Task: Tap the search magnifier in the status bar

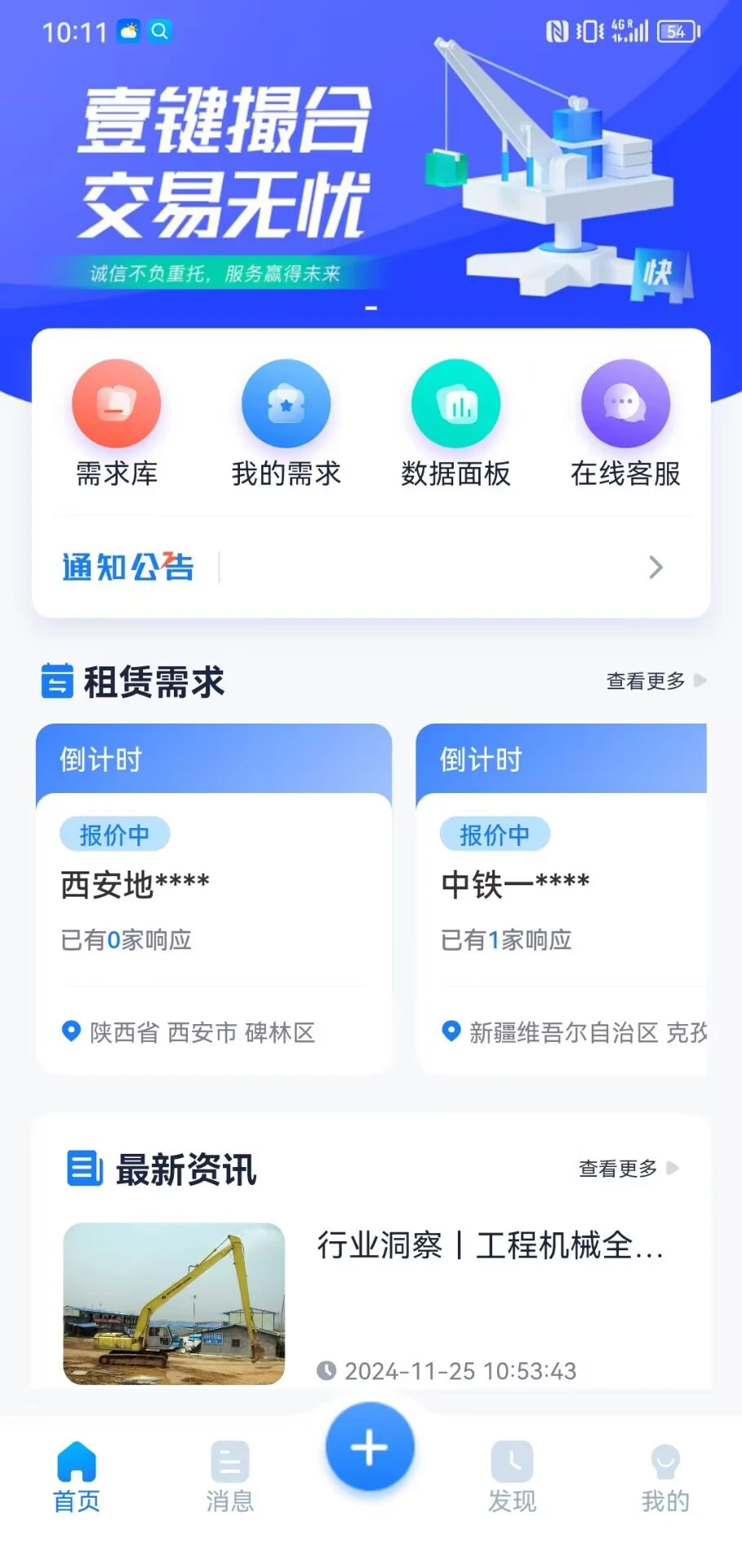Action: 160,32
